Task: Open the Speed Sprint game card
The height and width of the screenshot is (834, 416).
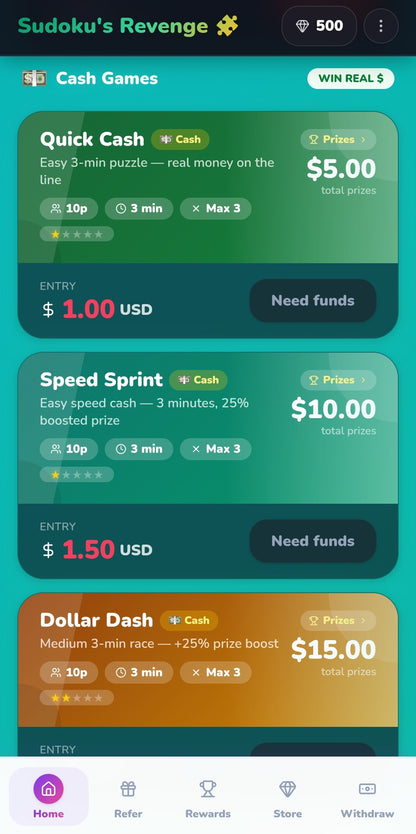Action: (x=208, y=465)
